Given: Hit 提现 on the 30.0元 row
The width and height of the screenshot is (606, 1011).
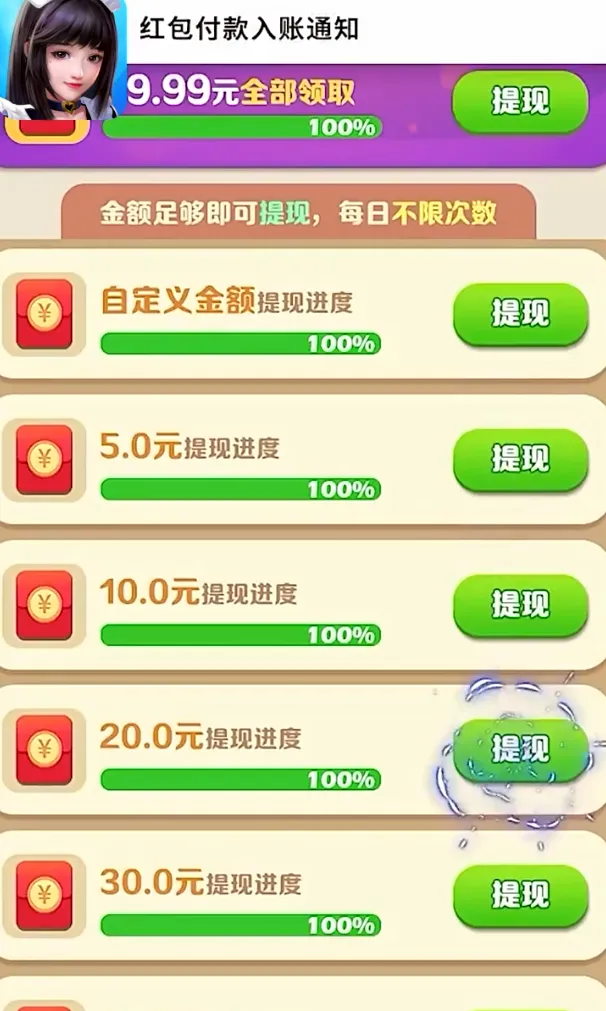Looking at the screenshot, I should coord(519,893).
